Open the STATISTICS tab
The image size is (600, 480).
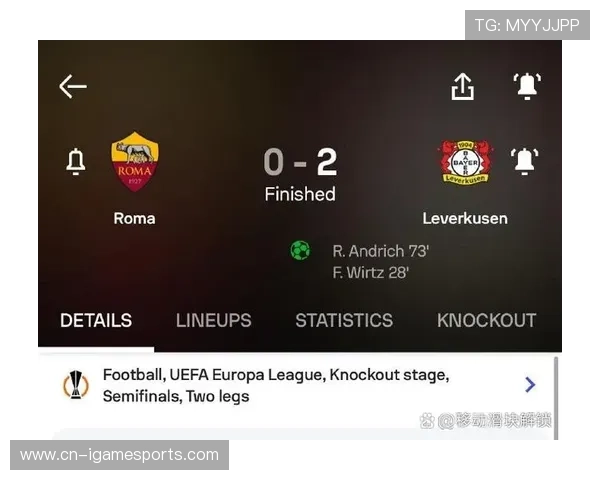click(344, 321)
